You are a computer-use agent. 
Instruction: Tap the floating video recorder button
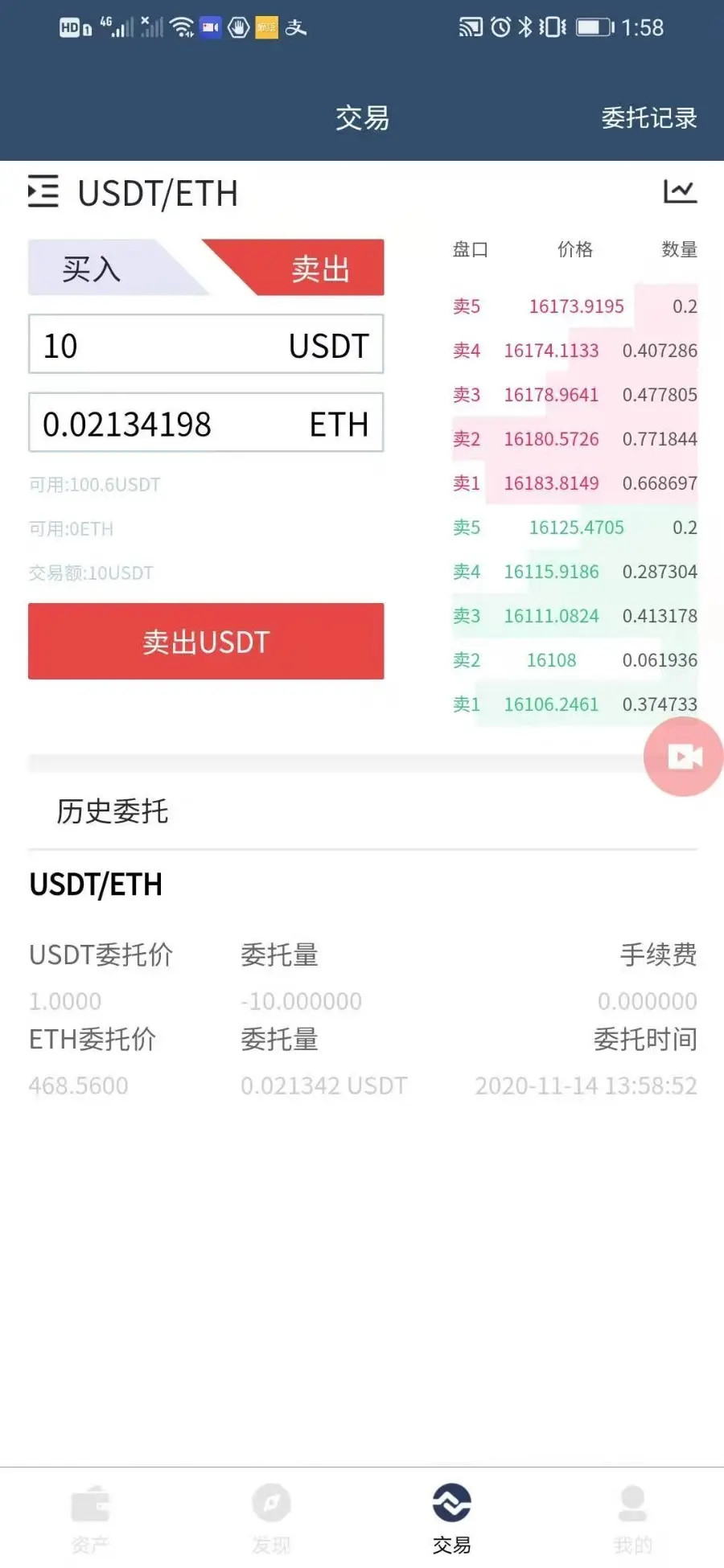(684, 757)
